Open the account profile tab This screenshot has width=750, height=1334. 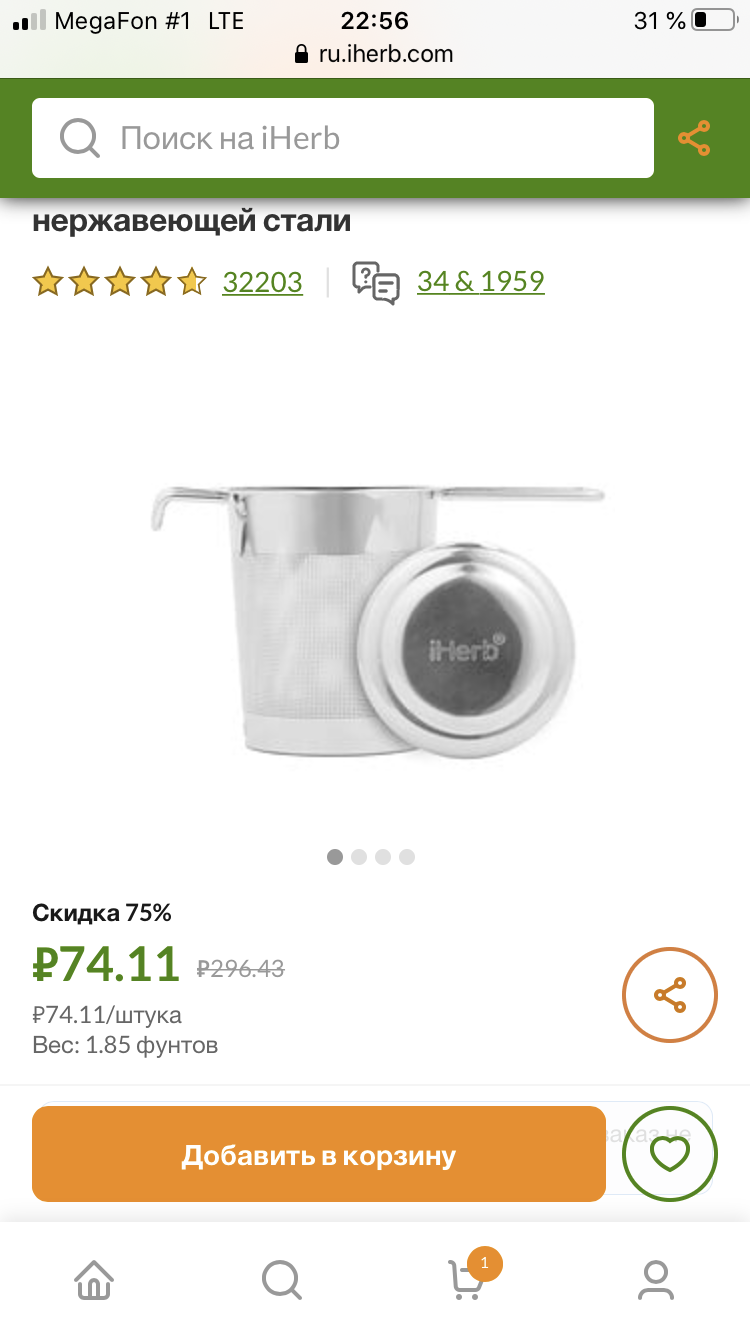(x=655, y=1278)
